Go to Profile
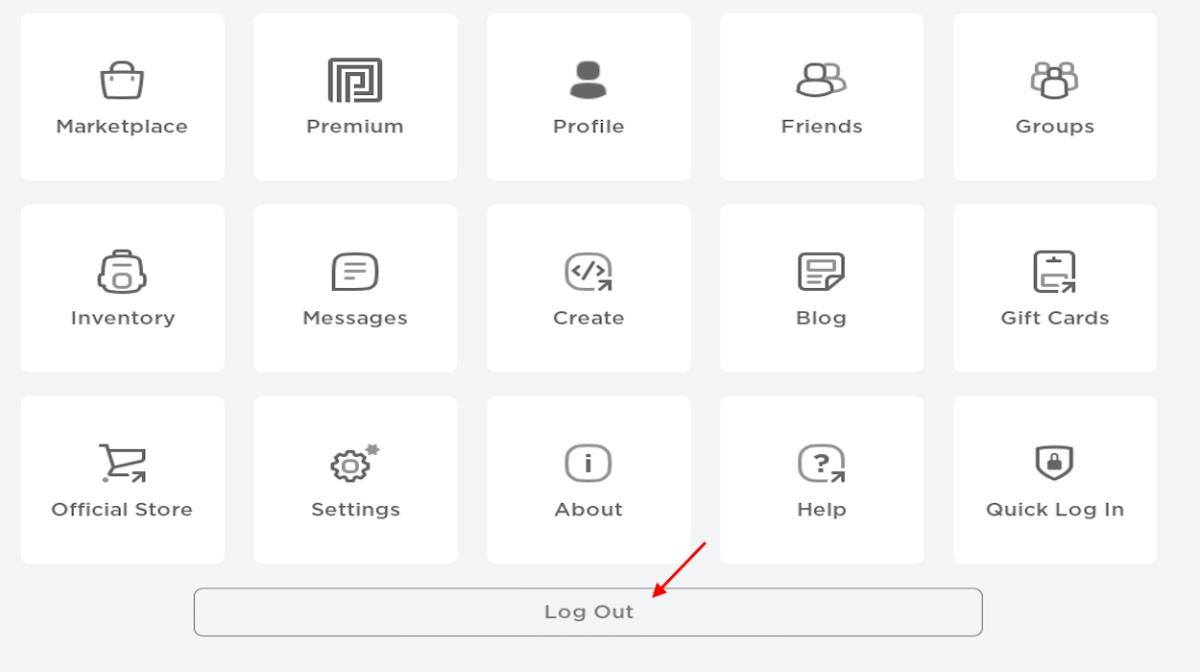 [588, 97]
